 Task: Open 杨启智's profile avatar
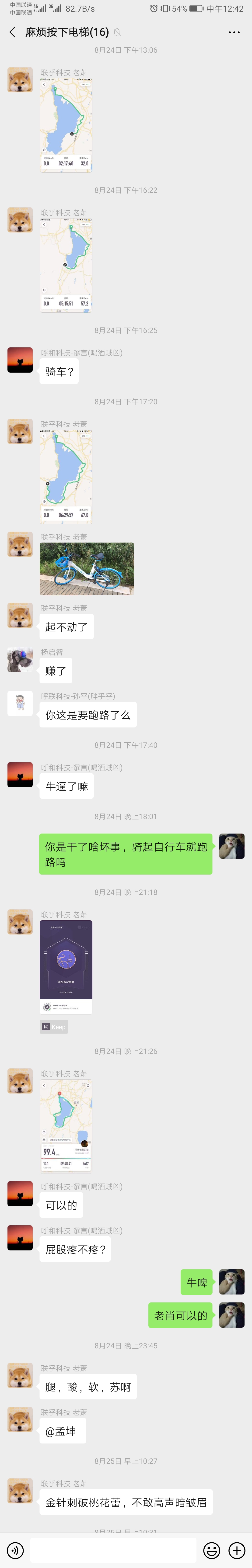(20, 659)
